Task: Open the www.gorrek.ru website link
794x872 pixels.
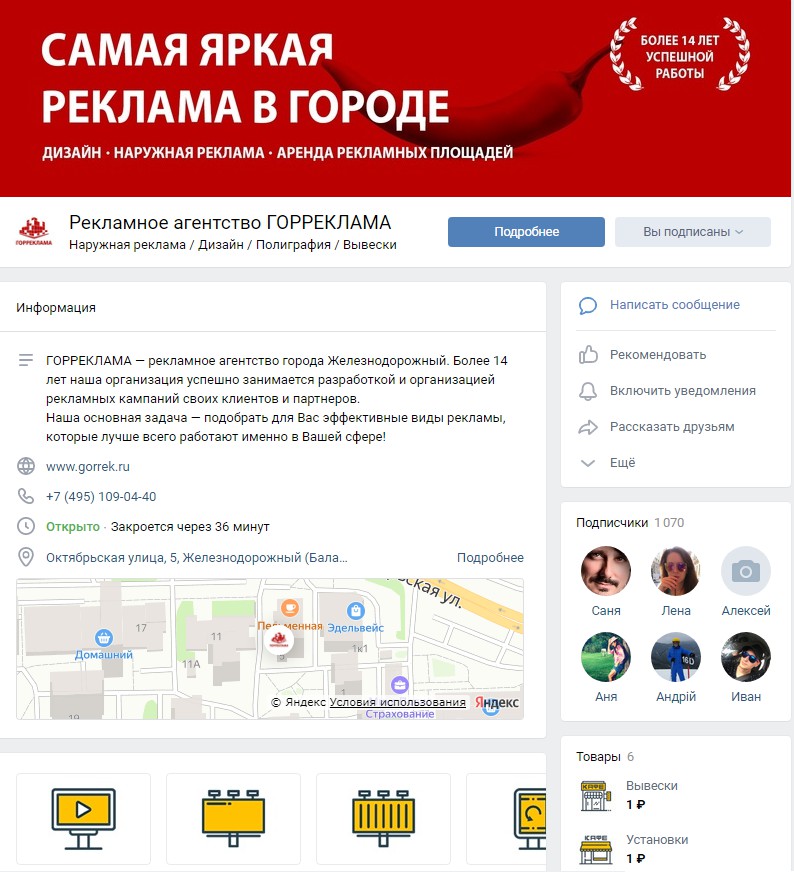Action: click(x=88, y=466)
